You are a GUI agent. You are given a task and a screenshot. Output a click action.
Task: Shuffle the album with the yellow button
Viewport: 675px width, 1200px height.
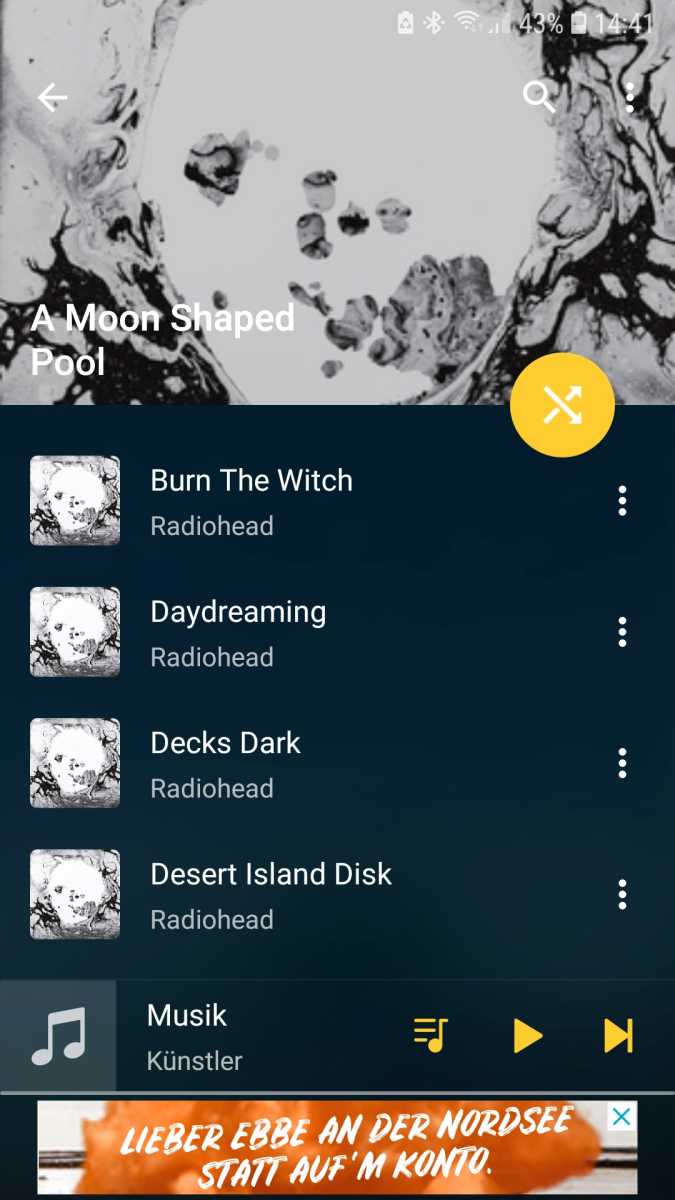click(x=562, y=405)
